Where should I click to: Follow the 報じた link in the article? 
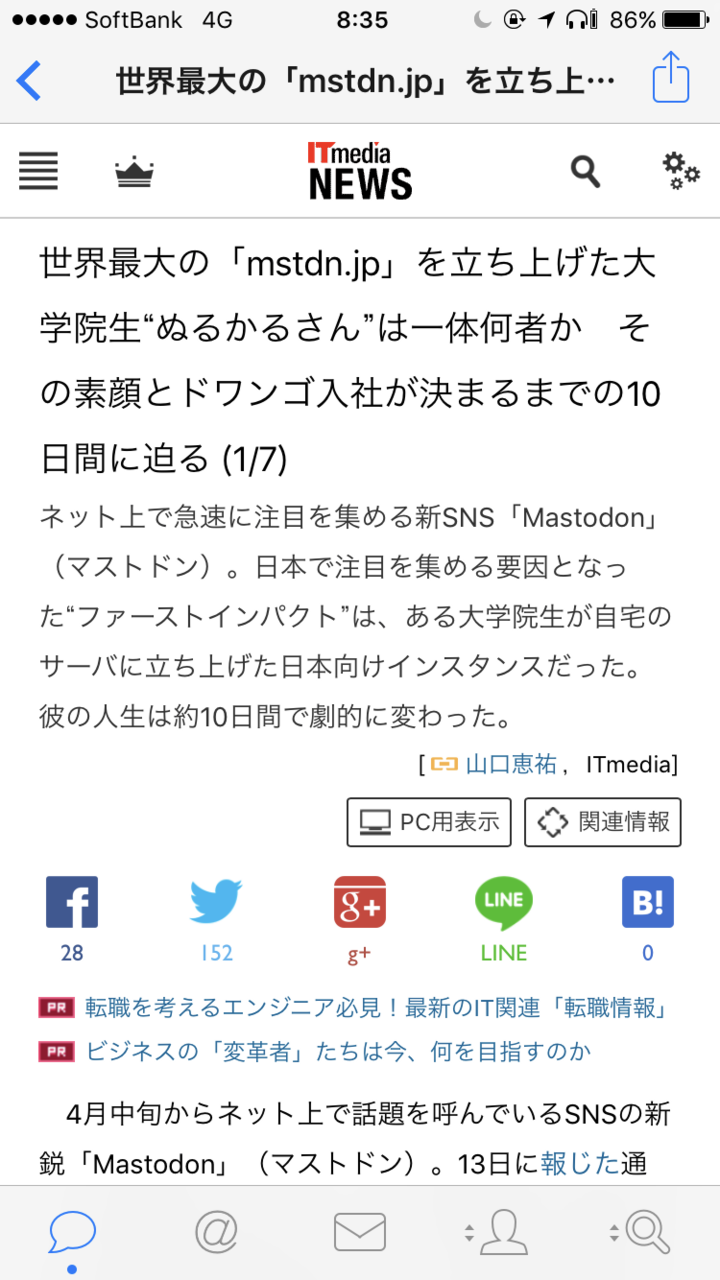point(581,1165)
